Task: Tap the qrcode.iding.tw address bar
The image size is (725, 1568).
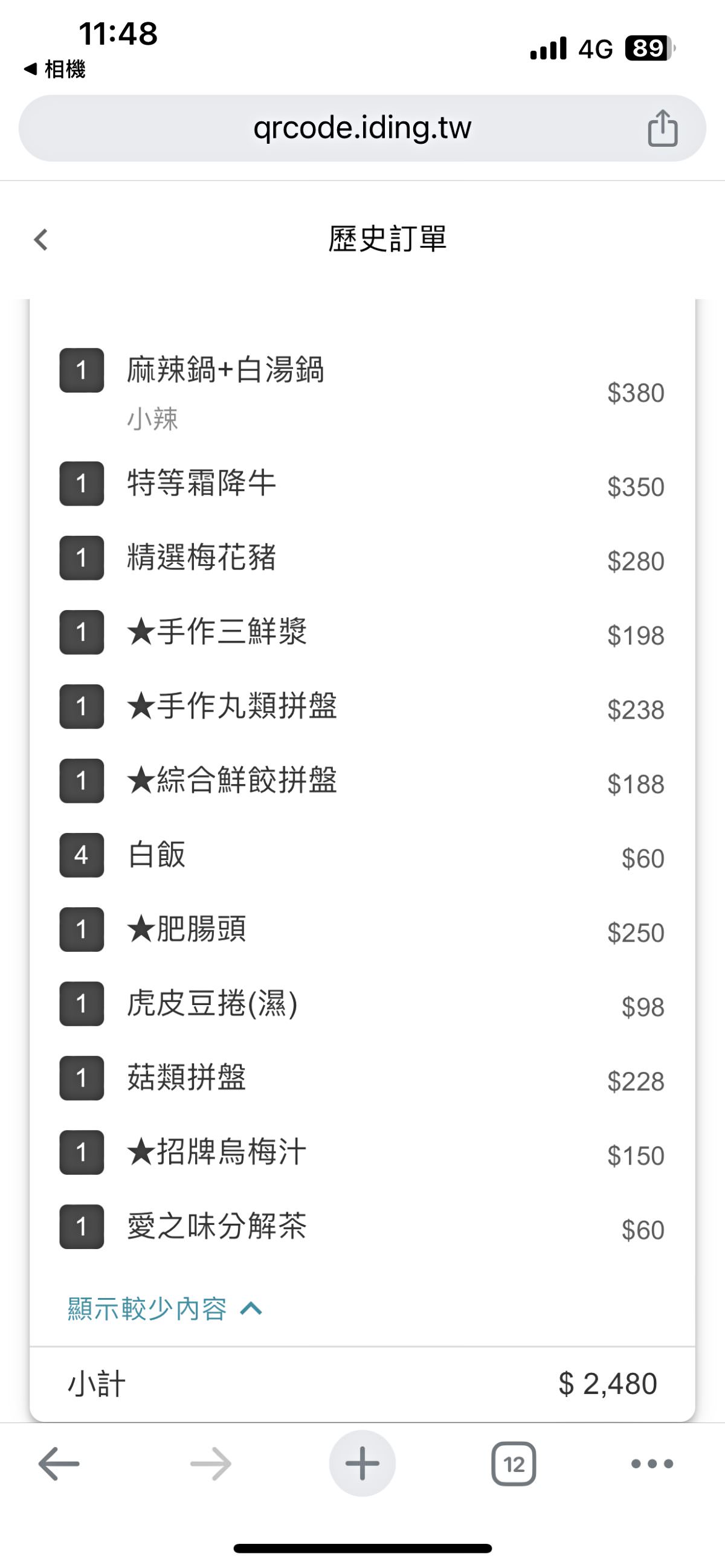Action: (x=362, y=128)
